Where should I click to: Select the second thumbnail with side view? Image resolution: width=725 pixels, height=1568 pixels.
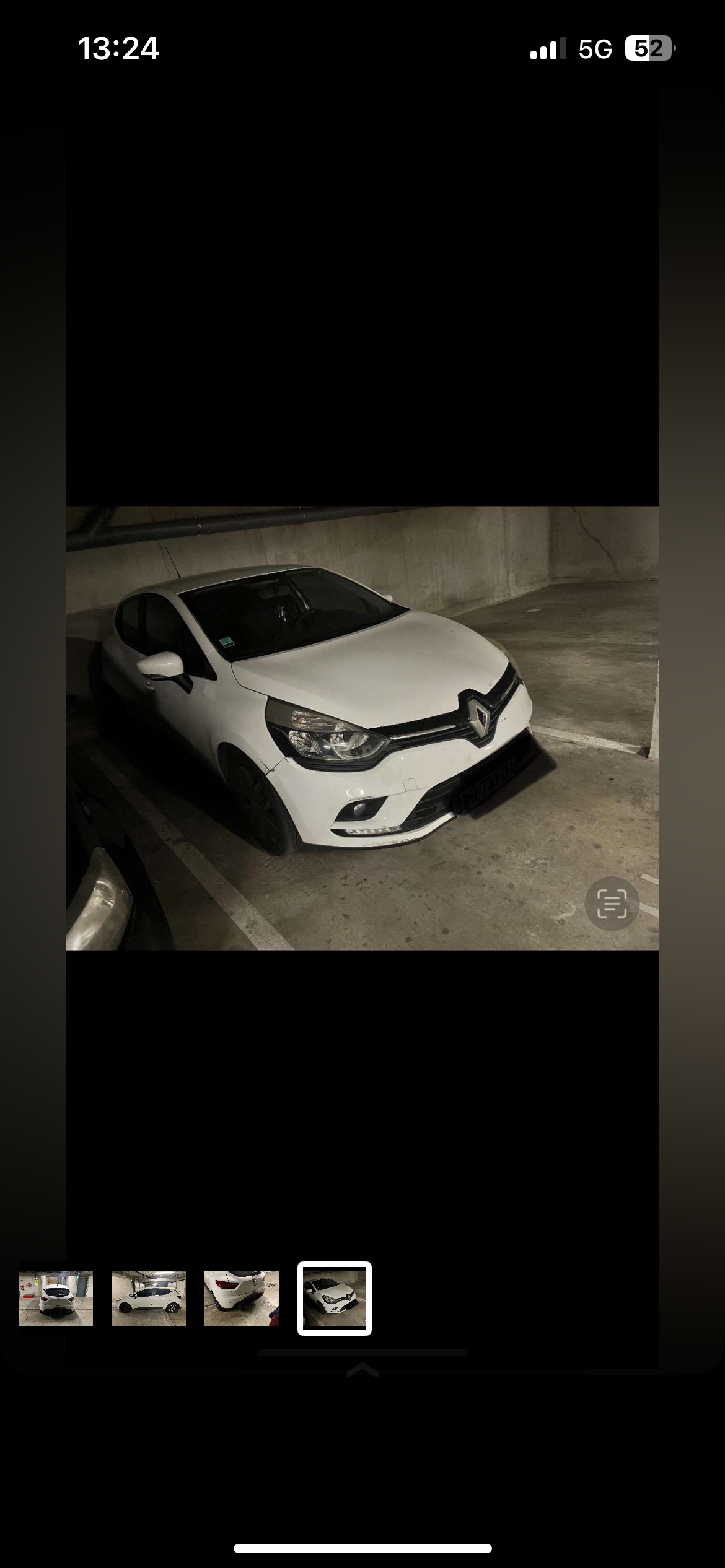[x=149, y=1299]
